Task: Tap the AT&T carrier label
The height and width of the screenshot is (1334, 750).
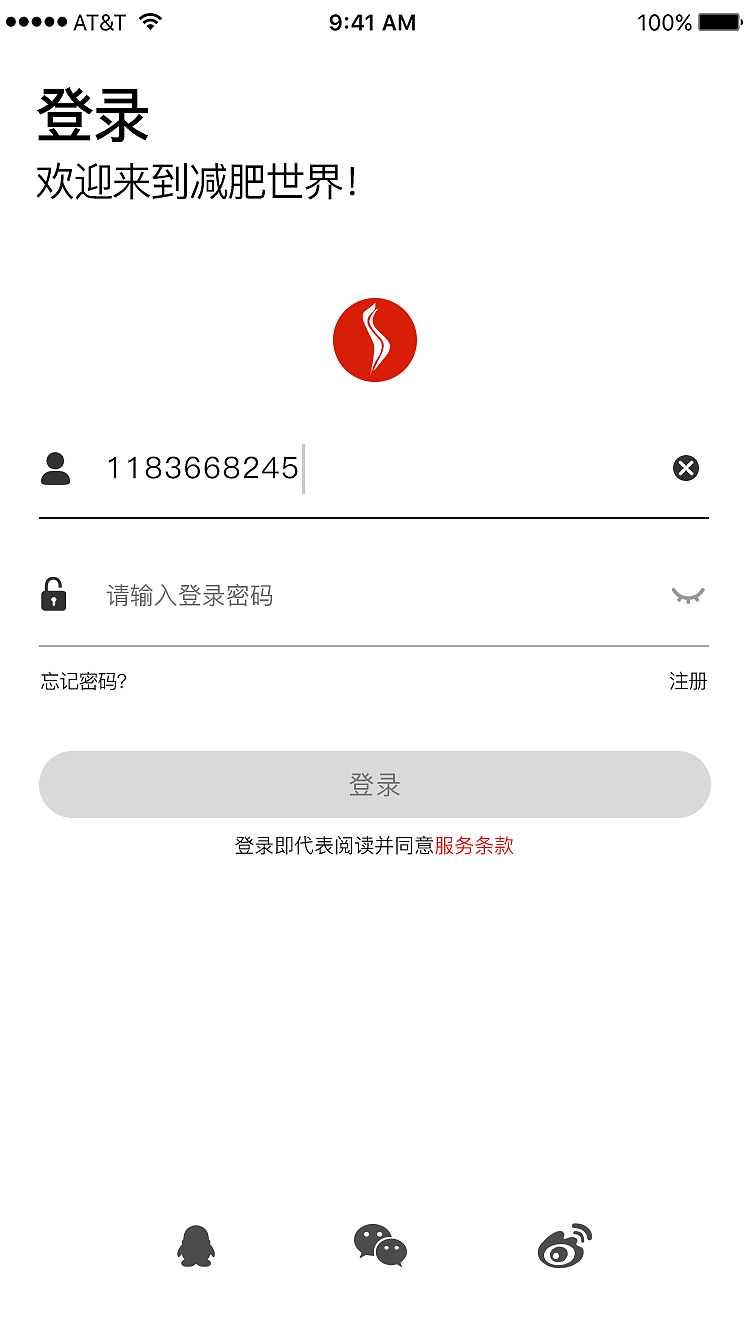Action: tap(97, 22)
